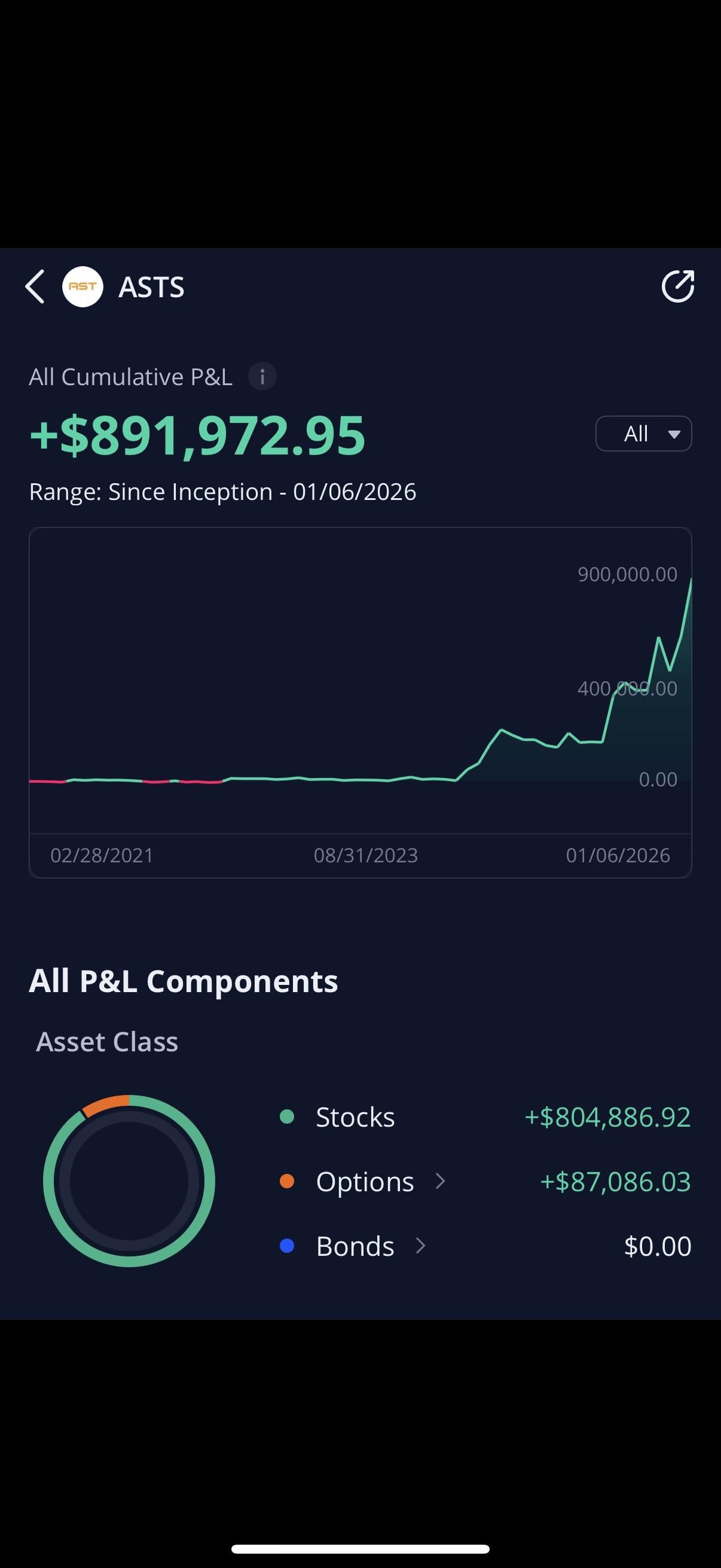The image size is (721, 1568).
Task: Go back using the top-left arrow
Action: [x=35, y=286]
